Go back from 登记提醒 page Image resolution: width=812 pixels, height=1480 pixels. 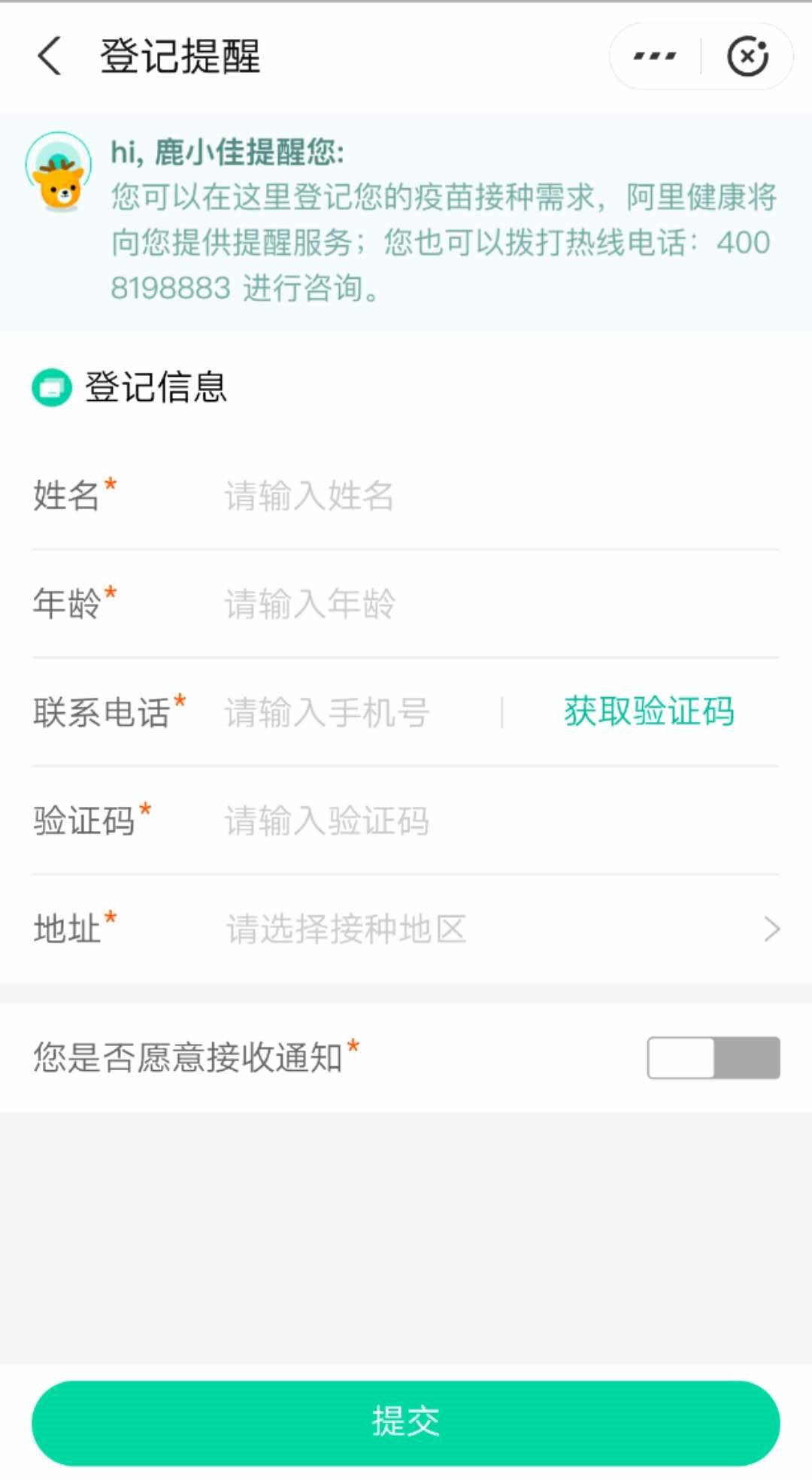[x=50, y=56]
